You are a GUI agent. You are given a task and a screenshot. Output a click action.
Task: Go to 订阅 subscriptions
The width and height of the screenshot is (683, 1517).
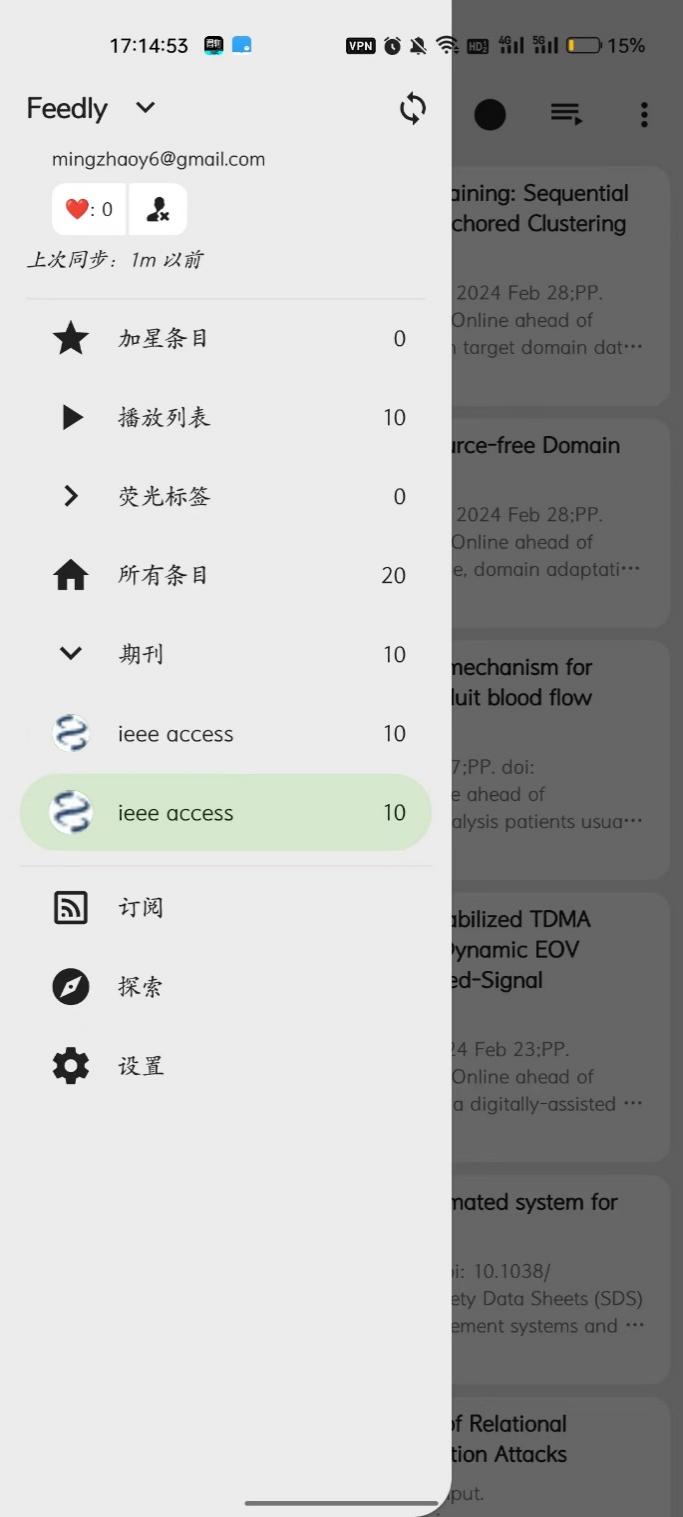(140, 908)
